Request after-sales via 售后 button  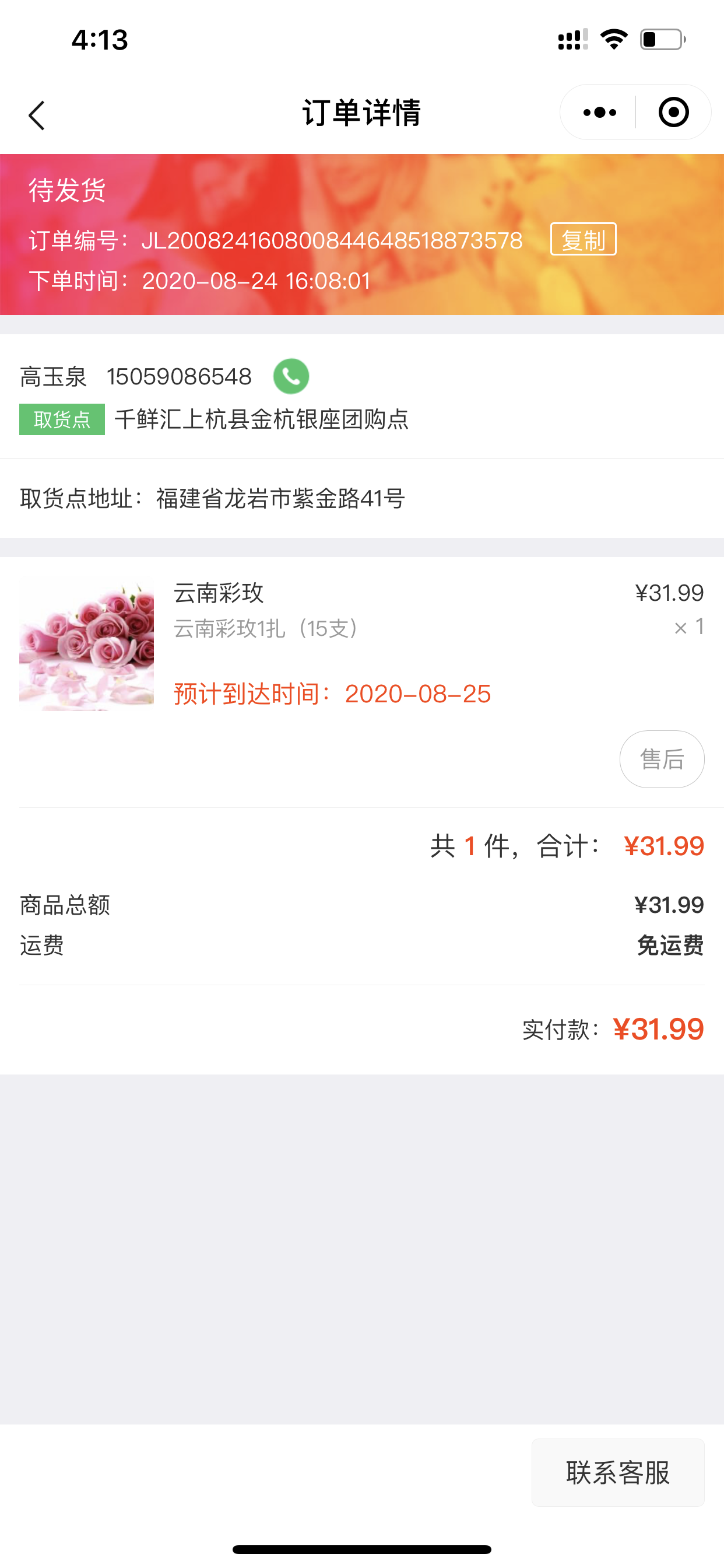coord(661,759)
